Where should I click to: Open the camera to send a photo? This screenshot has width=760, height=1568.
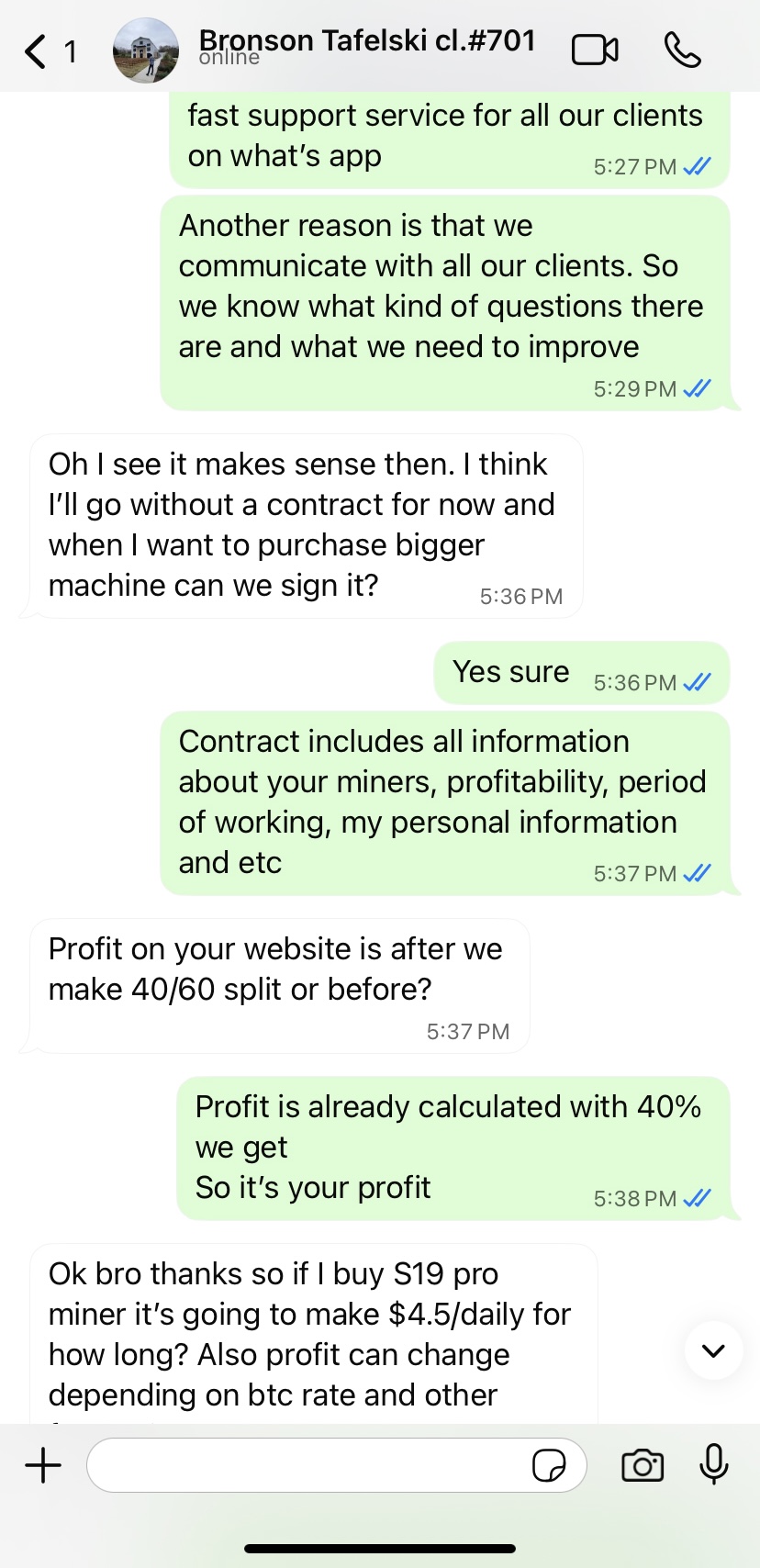click(x=643, y=1465)
